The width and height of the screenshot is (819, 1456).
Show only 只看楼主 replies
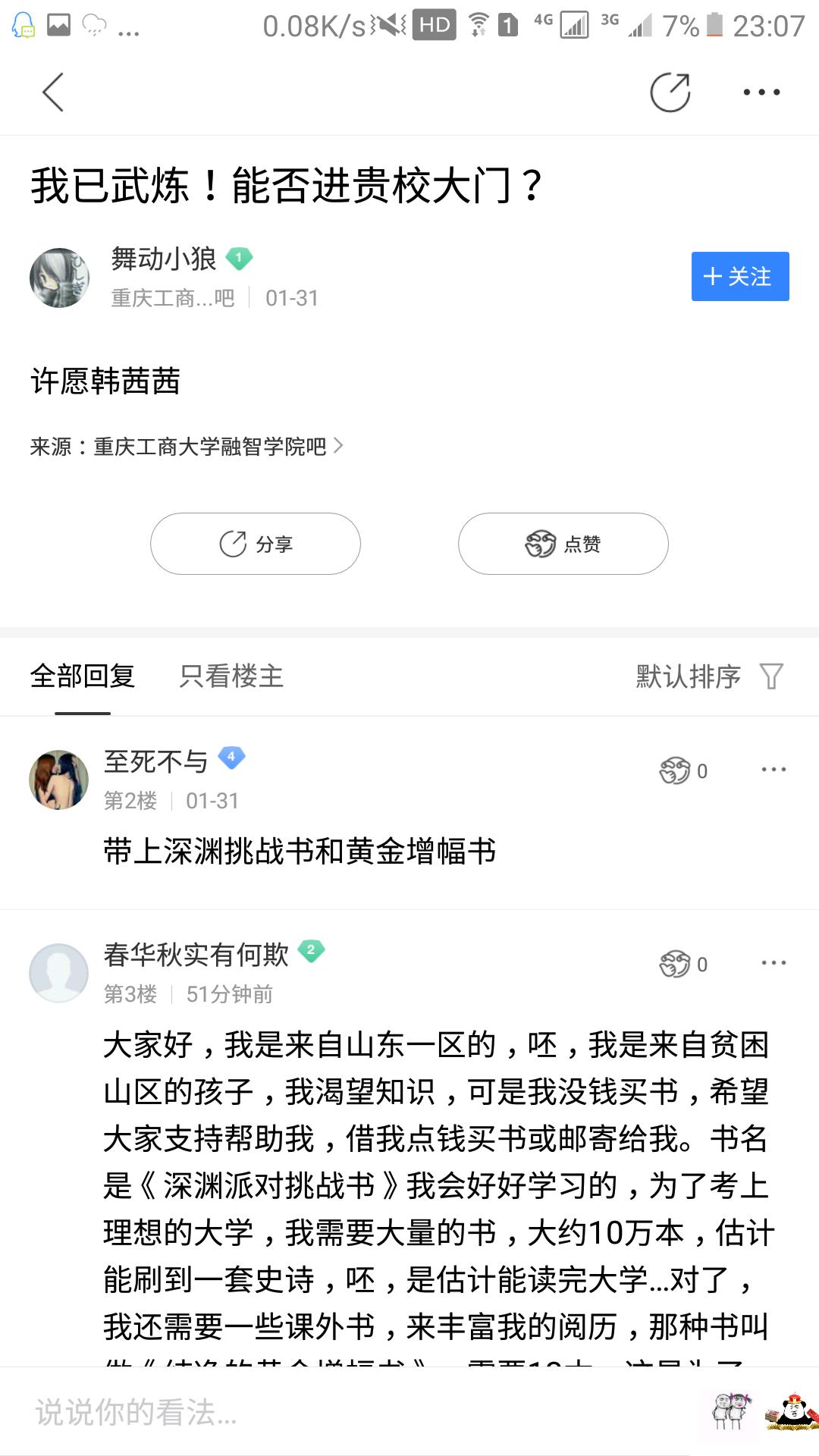[x=231, y=676]
